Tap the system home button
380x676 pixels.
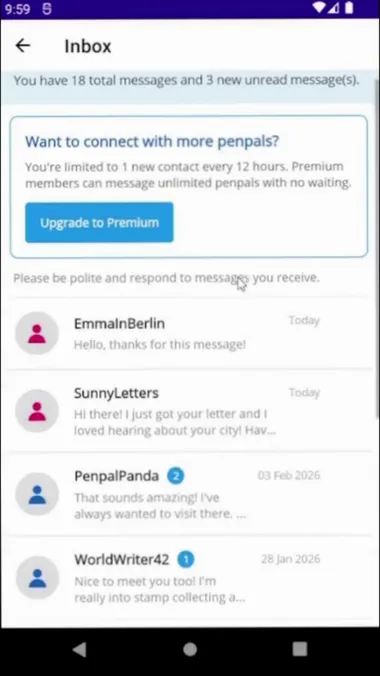pyautogui.click(x=190, y=649)
